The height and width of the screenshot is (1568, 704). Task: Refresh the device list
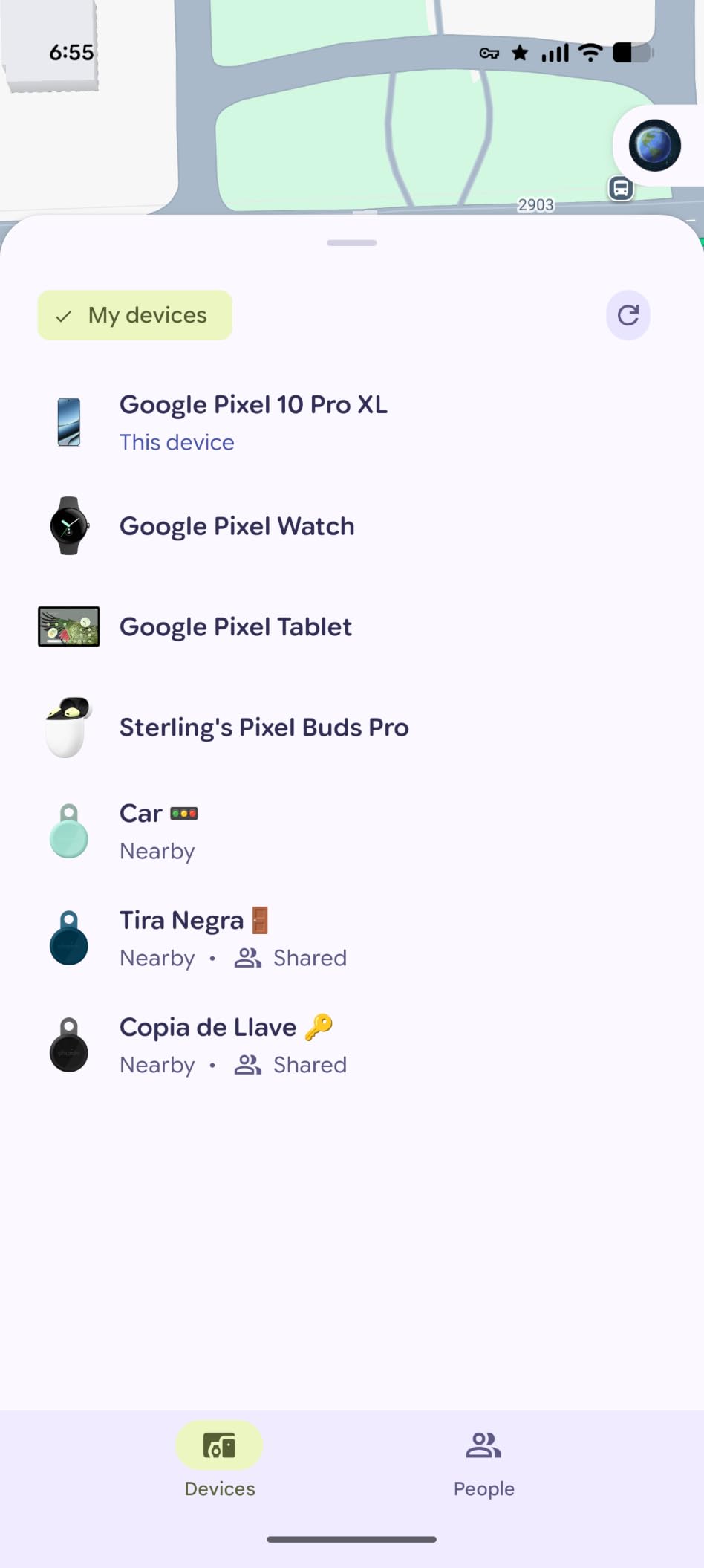[628, 315]
